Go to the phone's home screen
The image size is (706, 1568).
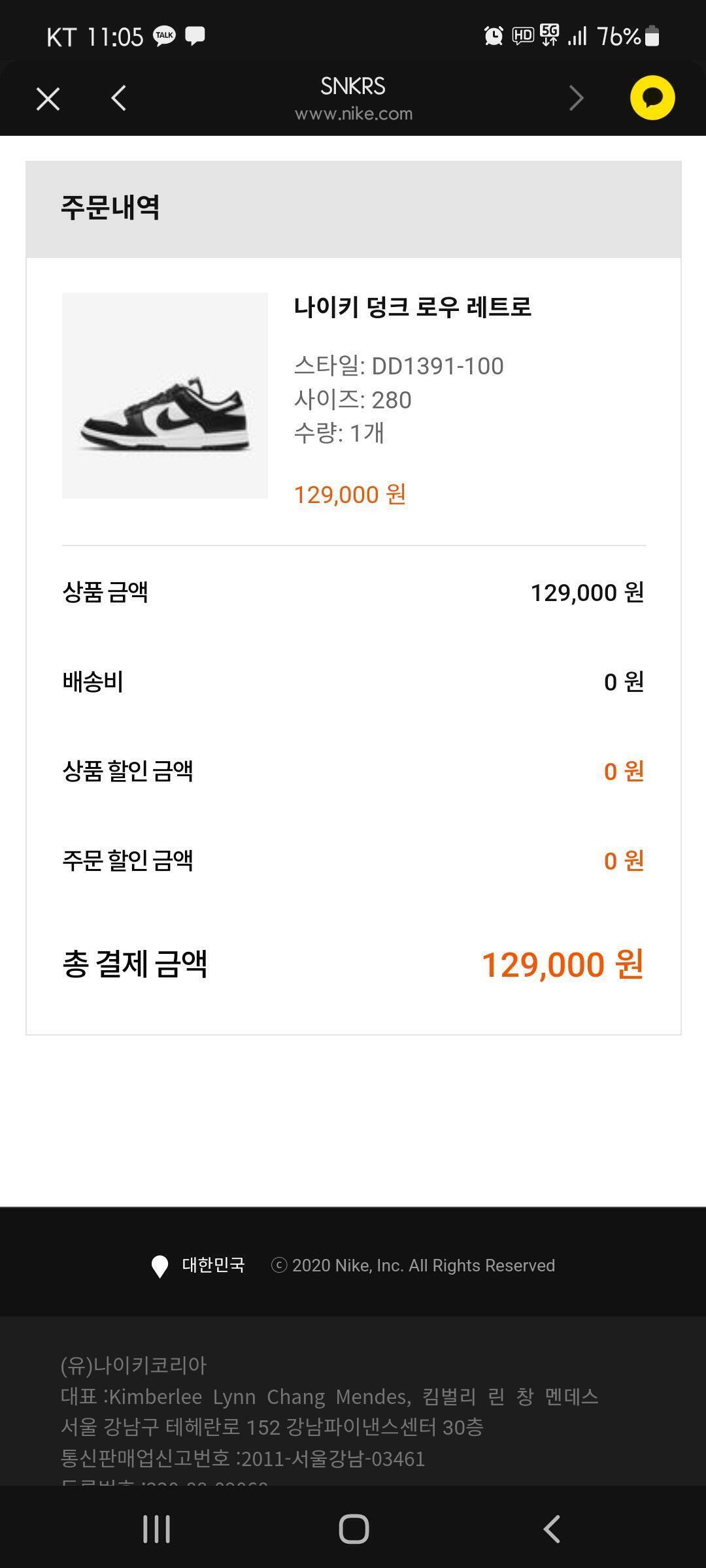pyautogui.click(x=354, y=1529)
